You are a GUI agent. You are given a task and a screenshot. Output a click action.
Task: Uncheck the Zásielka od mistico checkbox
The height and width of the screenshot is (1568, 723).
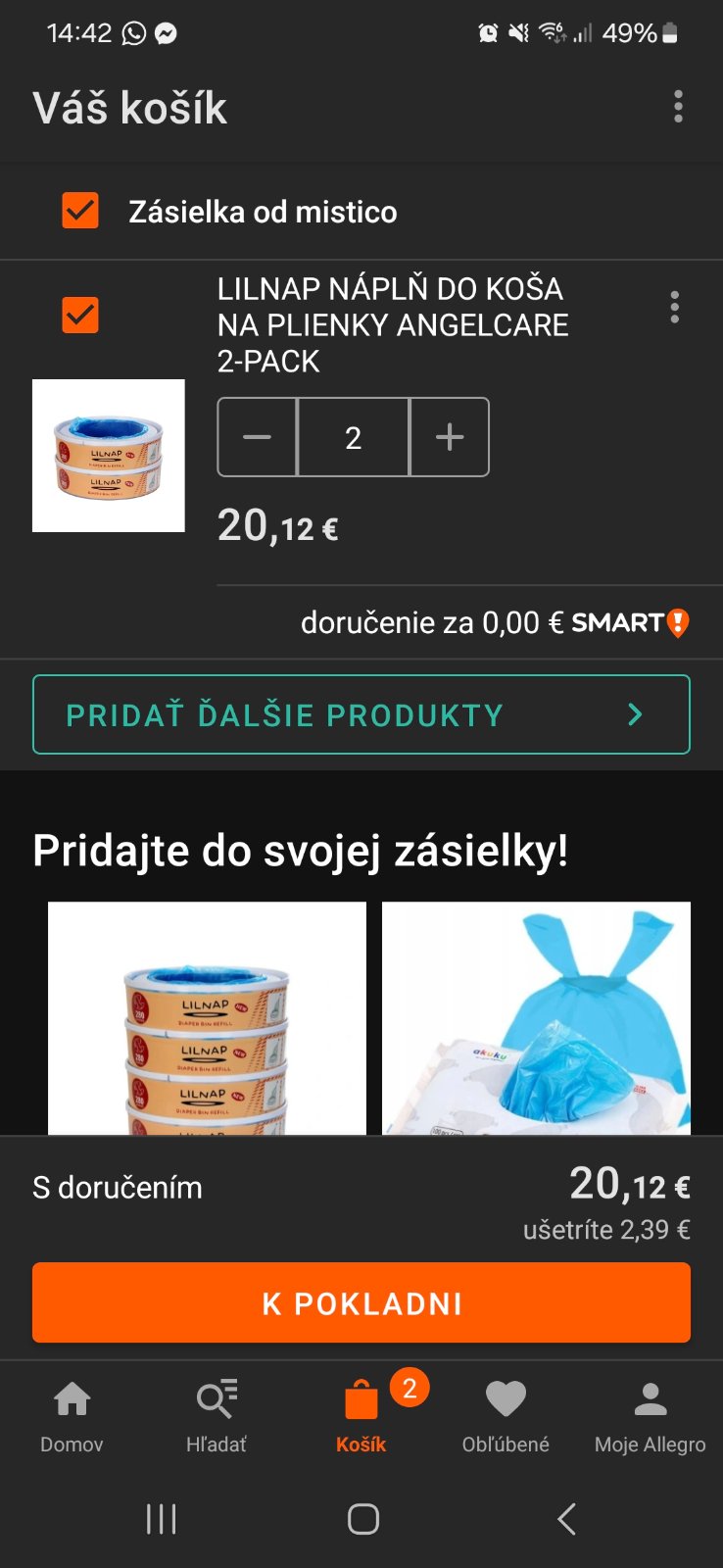pyautogui.click(x=80, y=211)
